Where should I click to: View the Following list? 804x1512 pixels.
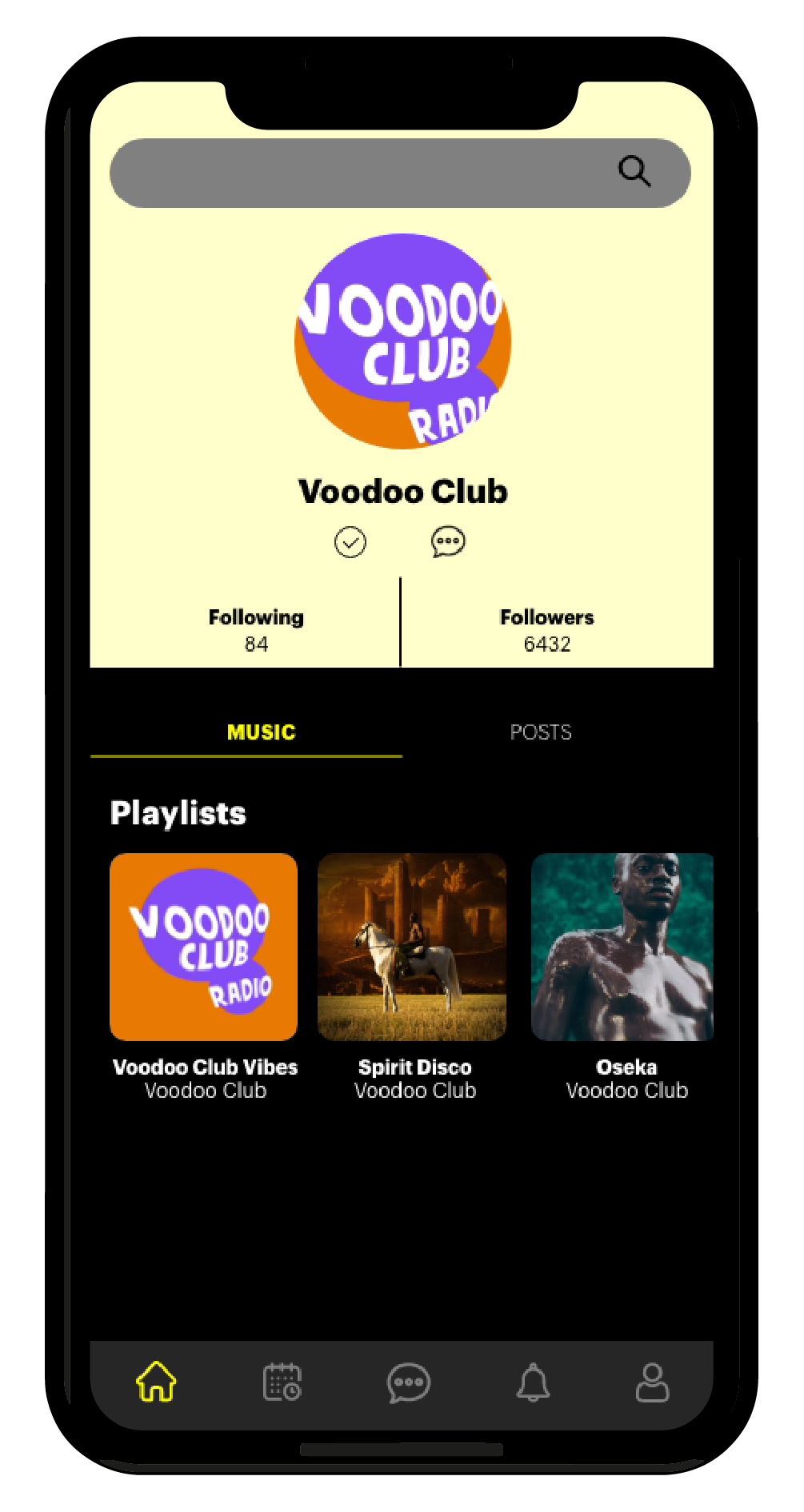[x=256, y=630]
